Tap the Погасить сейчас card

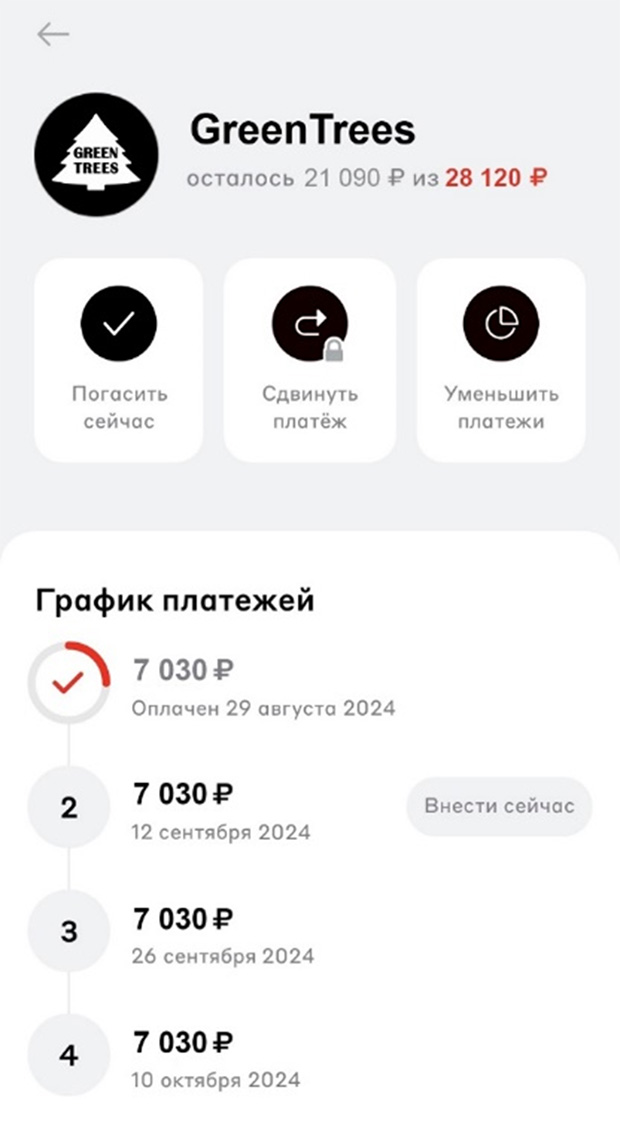point(119,360)
